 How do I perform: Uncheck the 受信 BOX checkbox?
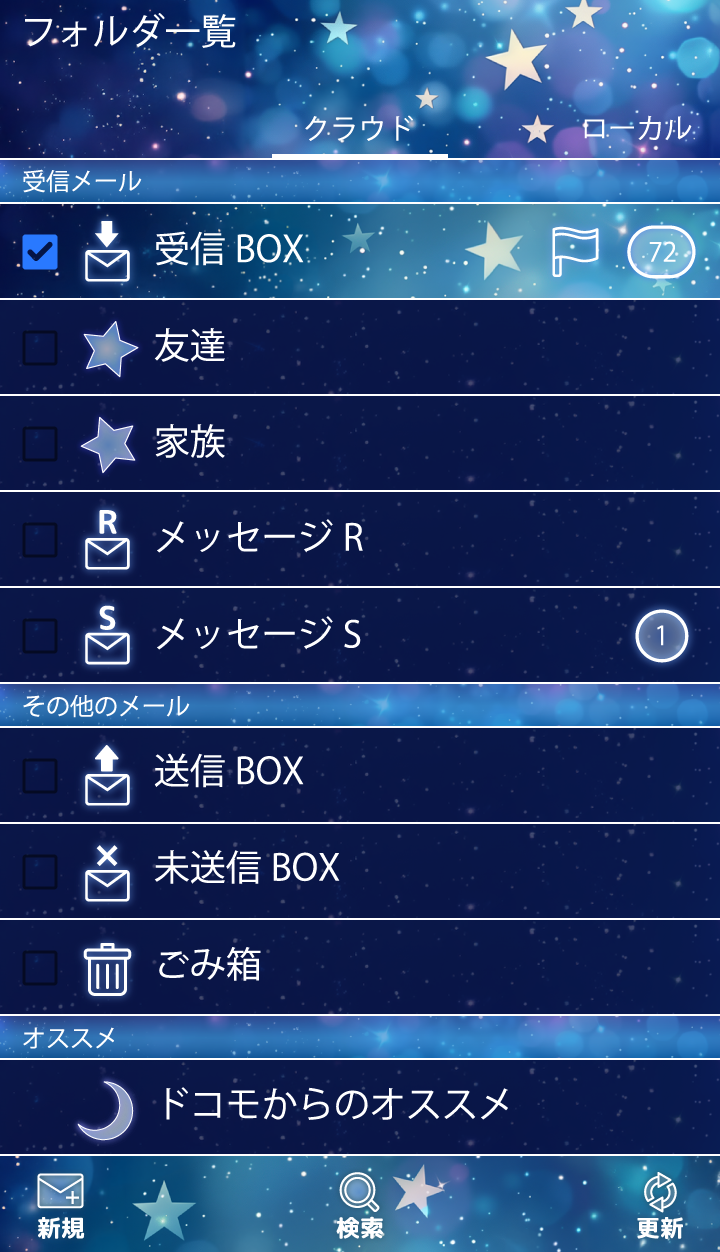(40, 252)
